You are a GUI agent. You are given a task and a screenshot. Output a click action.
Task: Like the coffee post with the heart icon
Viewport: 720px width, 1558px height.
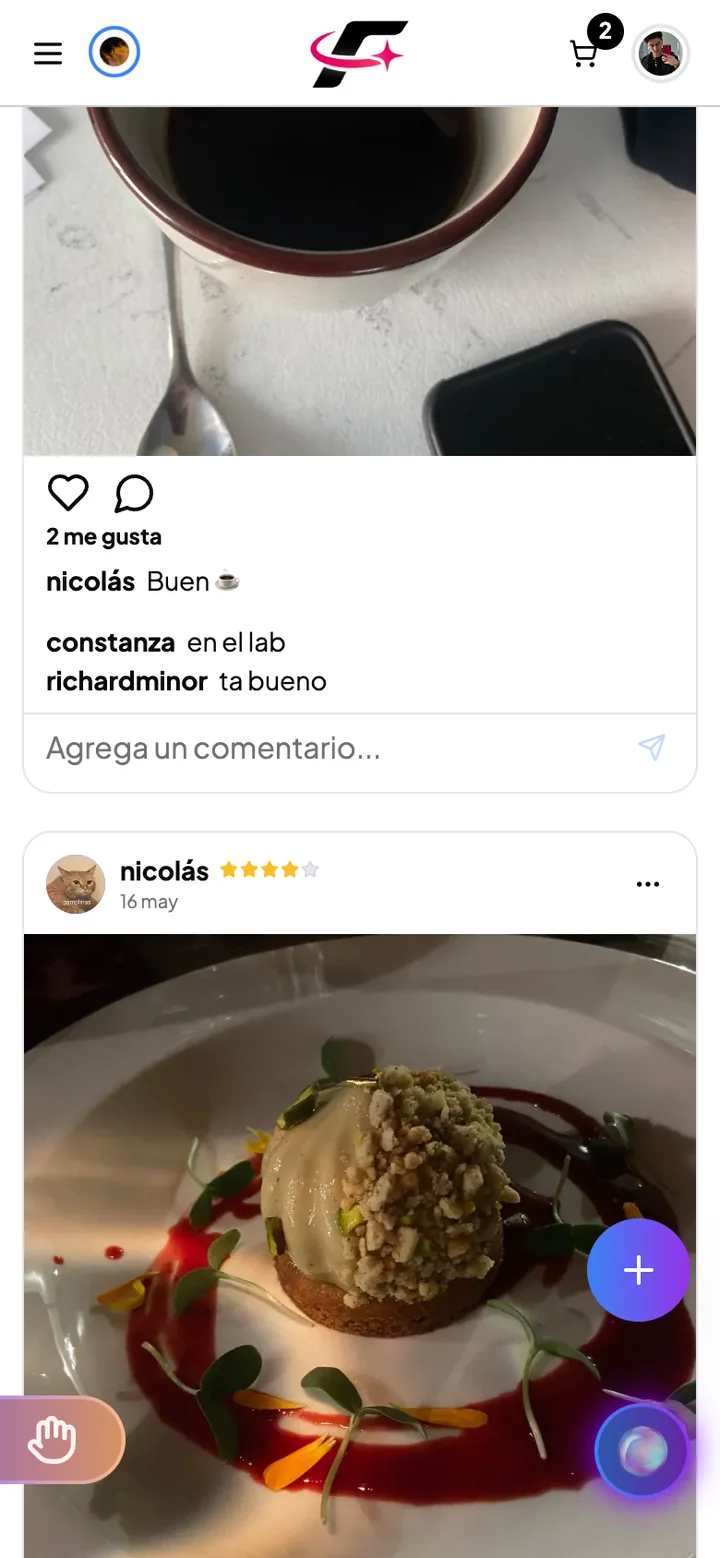[x=68, y=493]
